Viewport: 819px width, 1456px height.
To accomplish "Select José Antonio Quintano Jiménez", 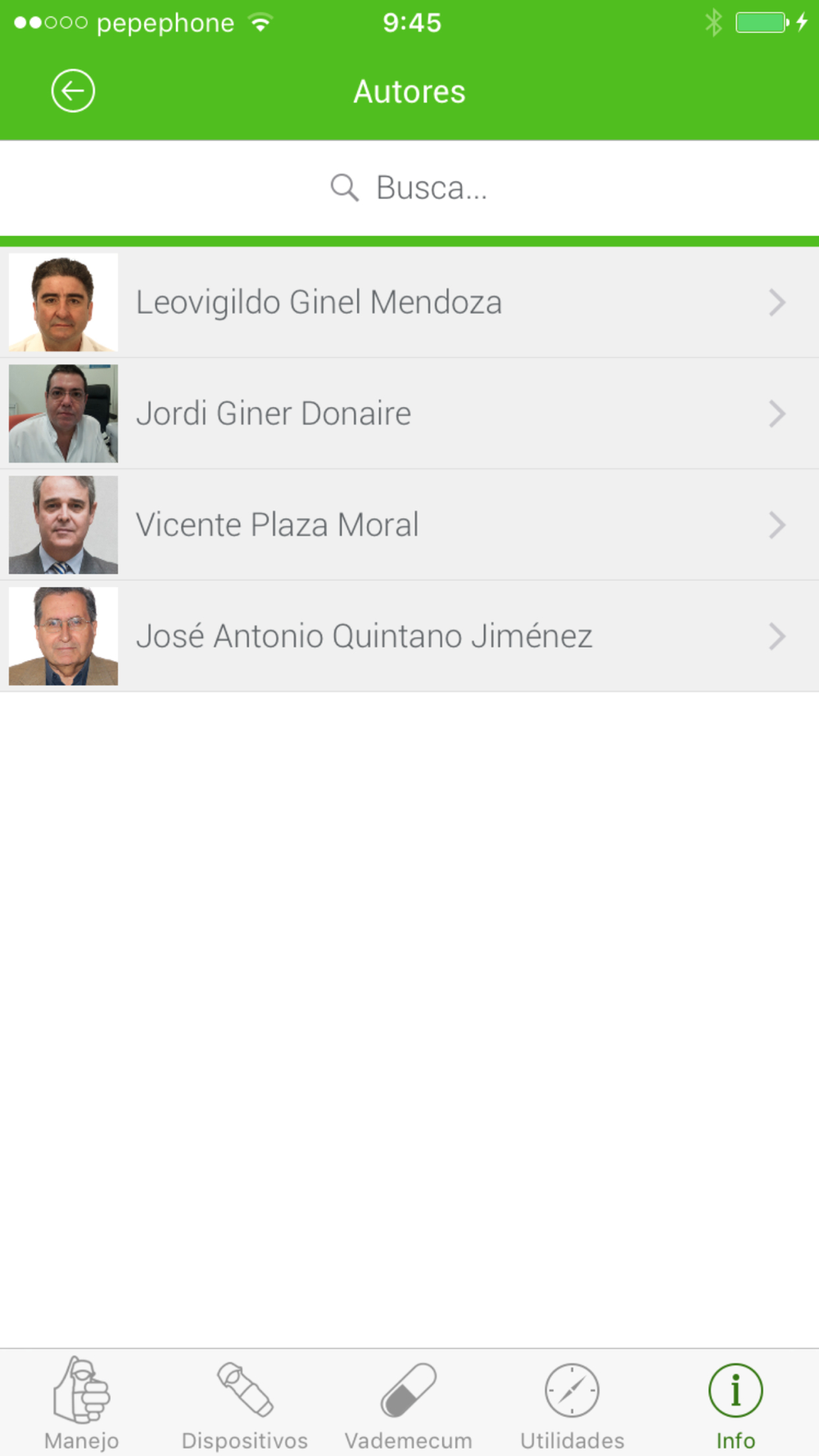I will (x=409, y=636).
